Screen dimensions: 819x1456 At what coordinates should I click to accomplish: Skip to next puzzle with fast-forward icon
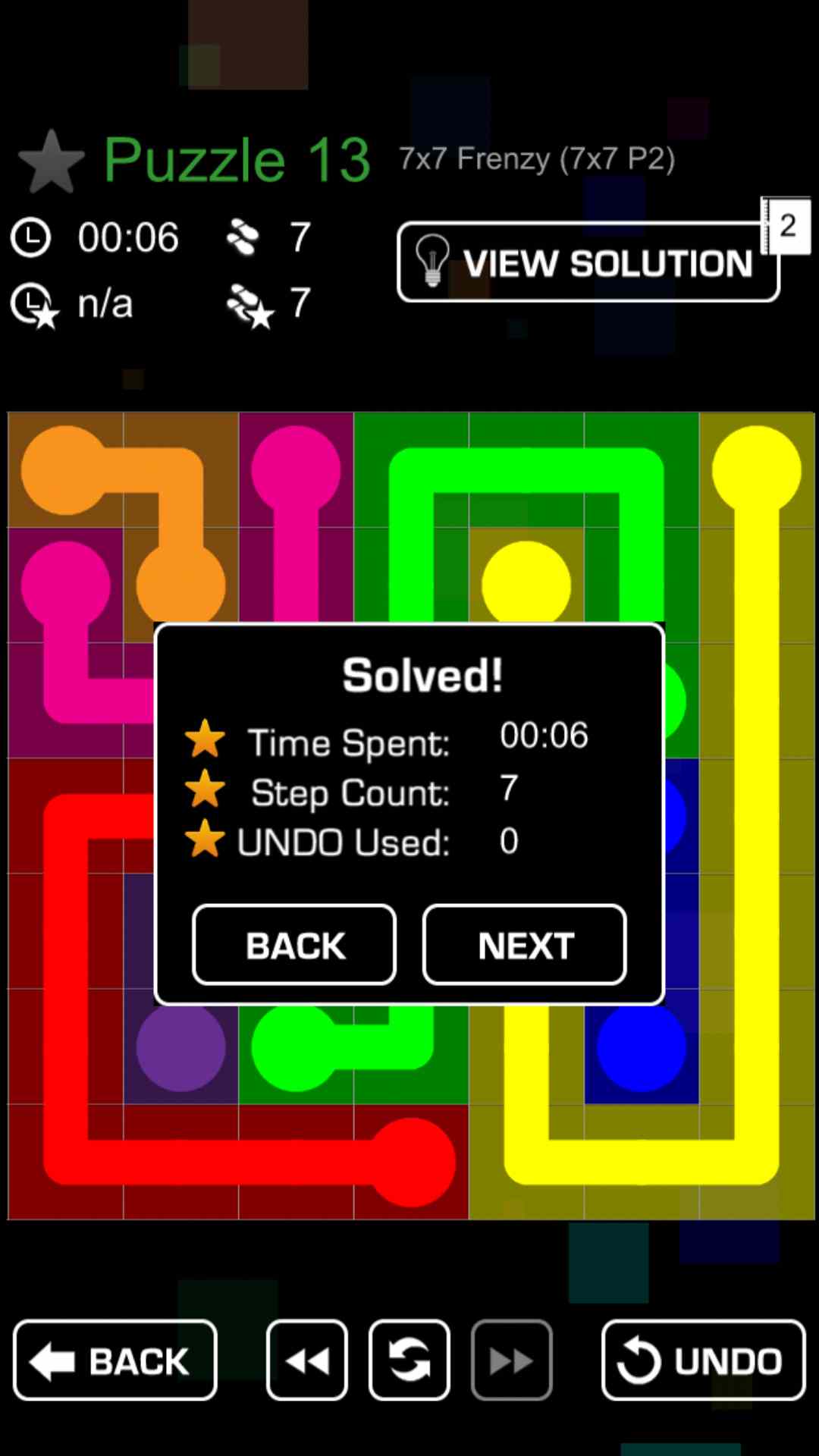point(512,1360)
